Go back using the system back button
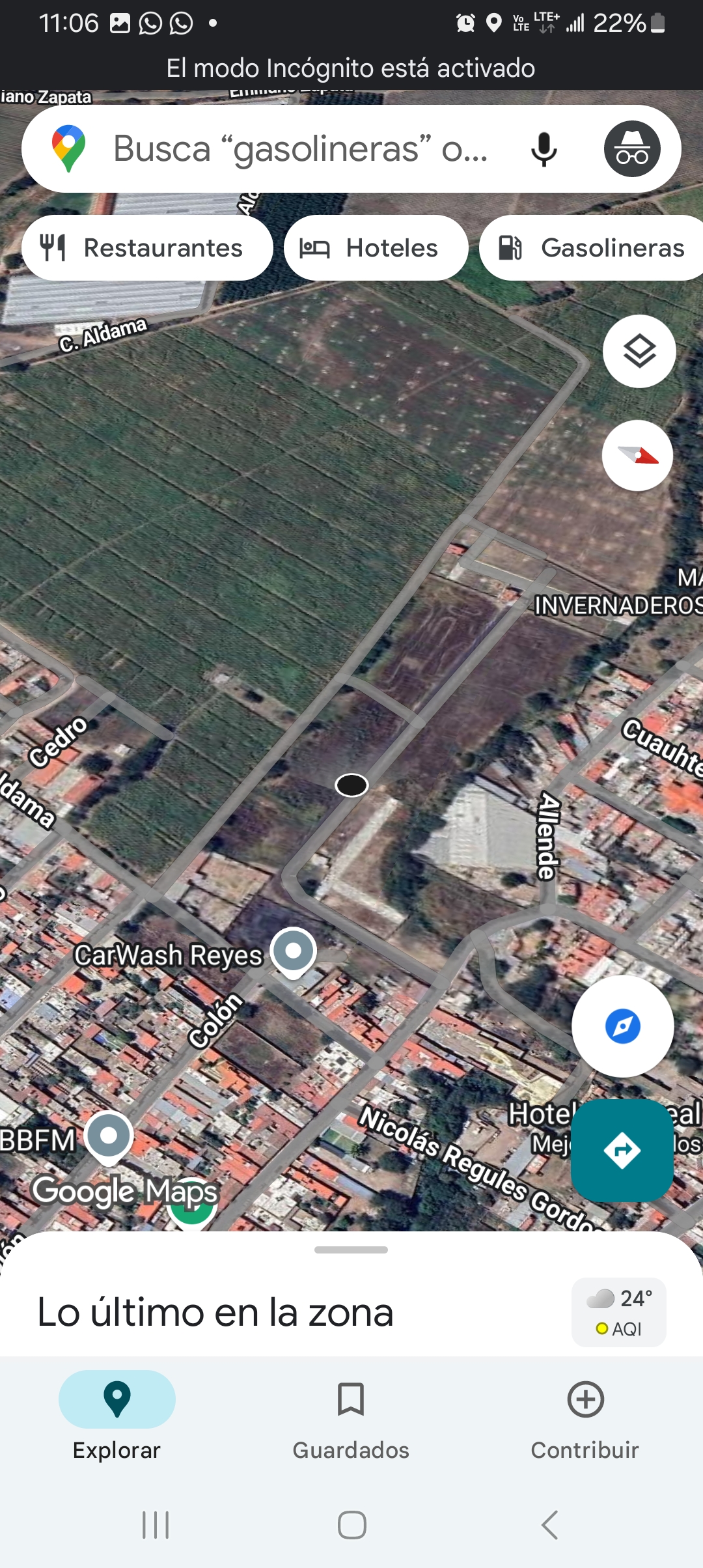Screen dimensions: 703x1568 (550, 1525)
